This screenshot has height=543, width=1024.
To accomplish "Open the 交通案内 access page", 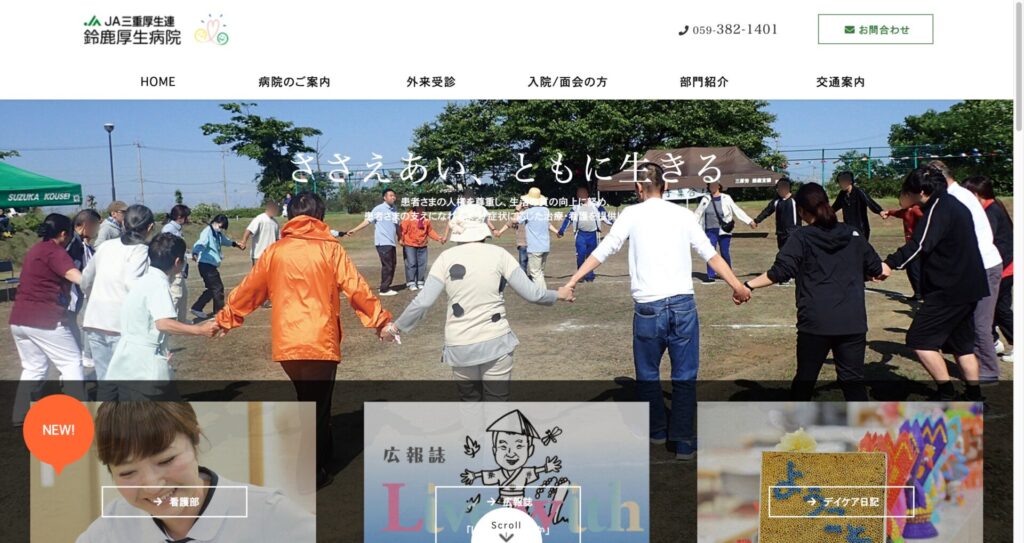I will click(840, 82).
